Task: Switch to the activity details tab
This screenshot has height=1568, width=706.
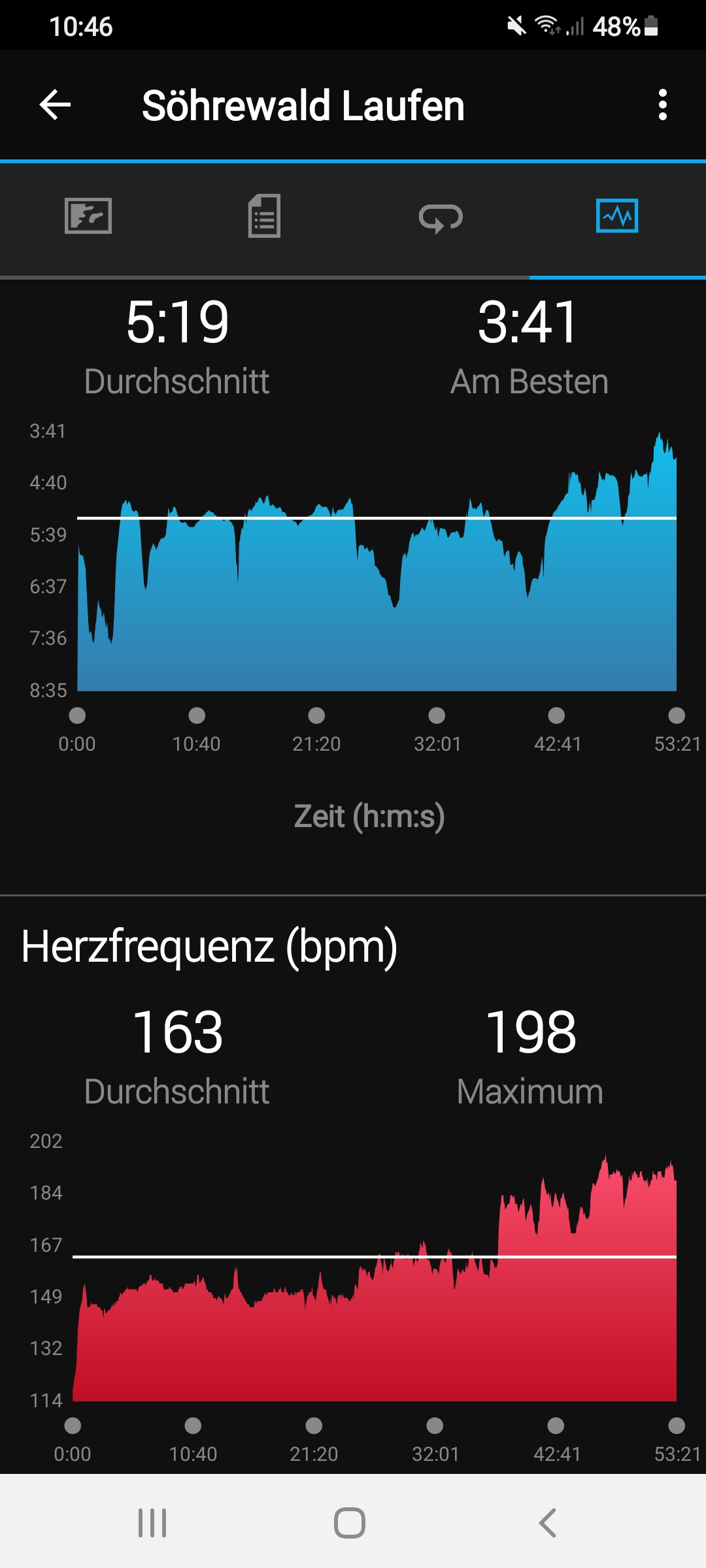Action: click(x=264, y=216)
